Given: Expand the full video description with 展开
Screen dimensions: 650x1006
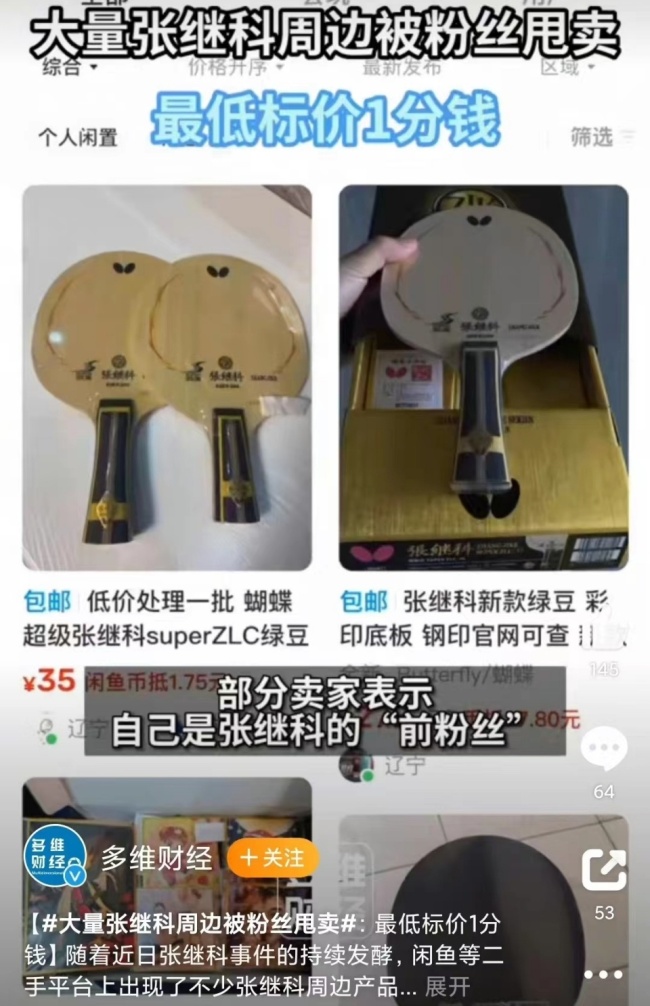Looking at the screenshot, I should click(x=446, y=986).
